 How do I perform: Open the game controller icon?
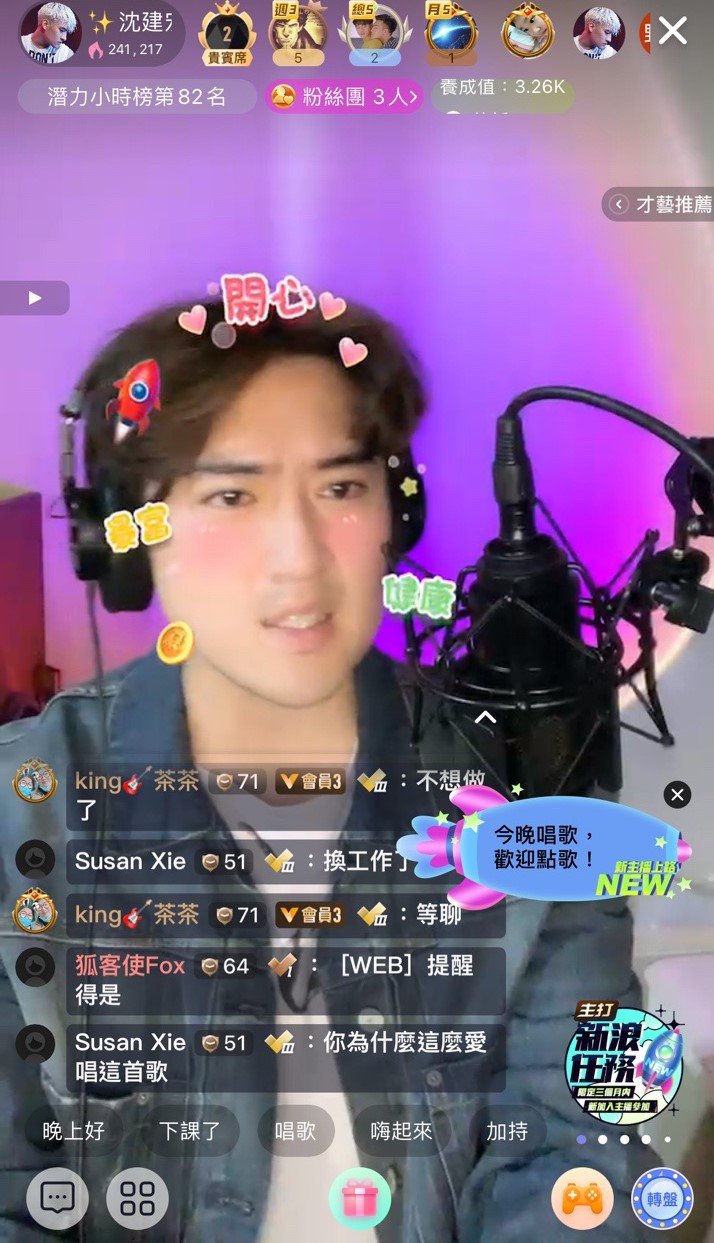(x=582, y=1198)
